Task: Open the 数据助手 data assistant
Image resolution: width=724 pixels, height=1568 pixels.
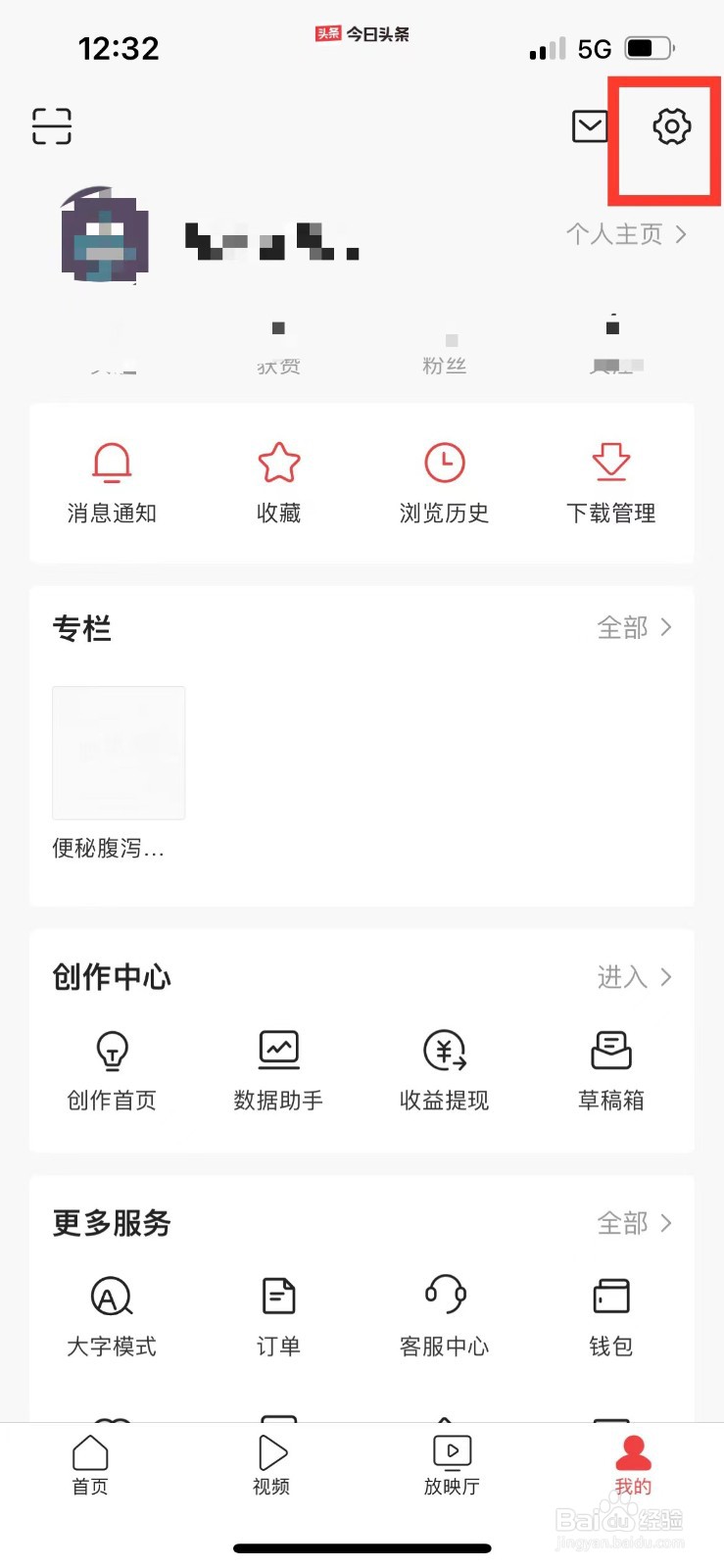Action: click(278, 1068)
